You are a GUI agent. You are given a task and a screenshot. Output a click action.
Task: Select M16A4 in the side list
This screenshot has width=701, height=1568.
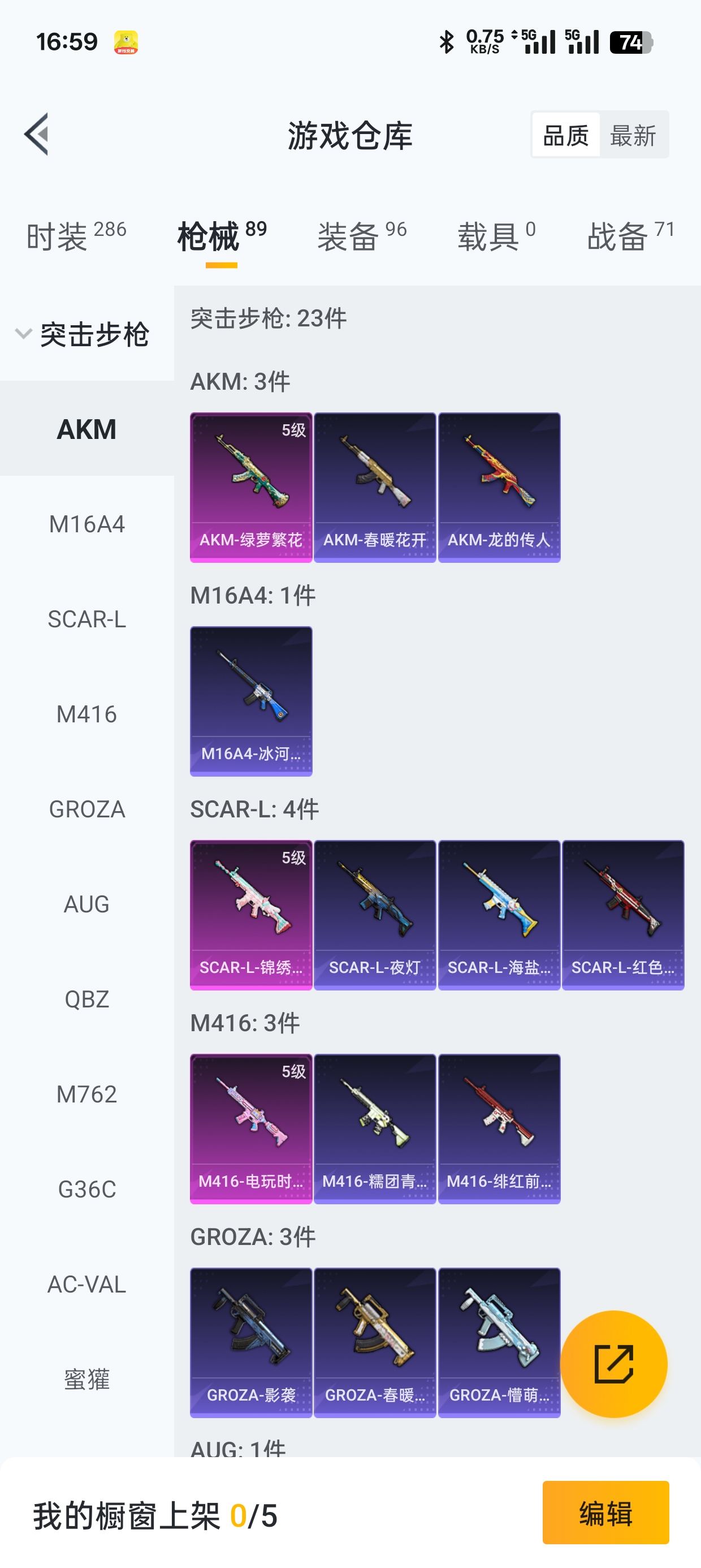click(x=87, y=524)
